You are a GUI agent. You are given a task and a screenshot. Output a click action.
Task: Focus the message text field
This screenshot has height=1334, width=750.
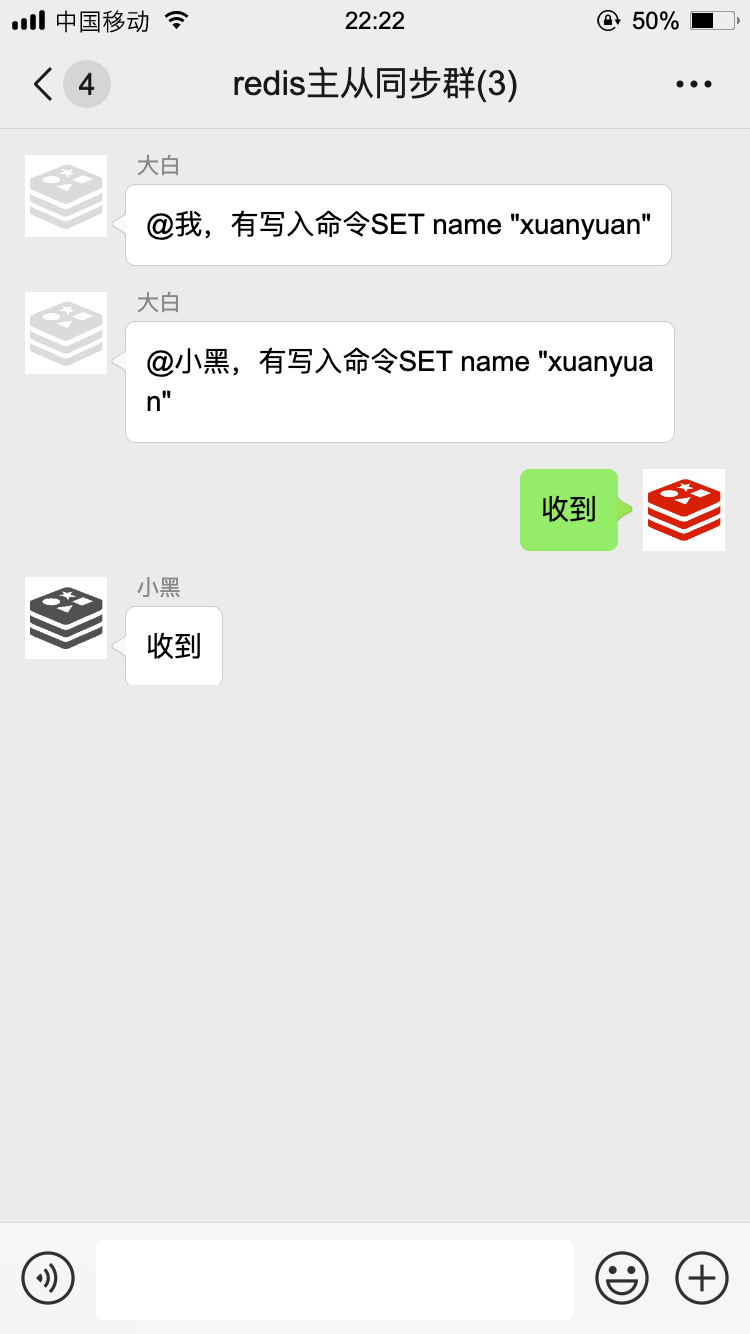point(335,1279)
